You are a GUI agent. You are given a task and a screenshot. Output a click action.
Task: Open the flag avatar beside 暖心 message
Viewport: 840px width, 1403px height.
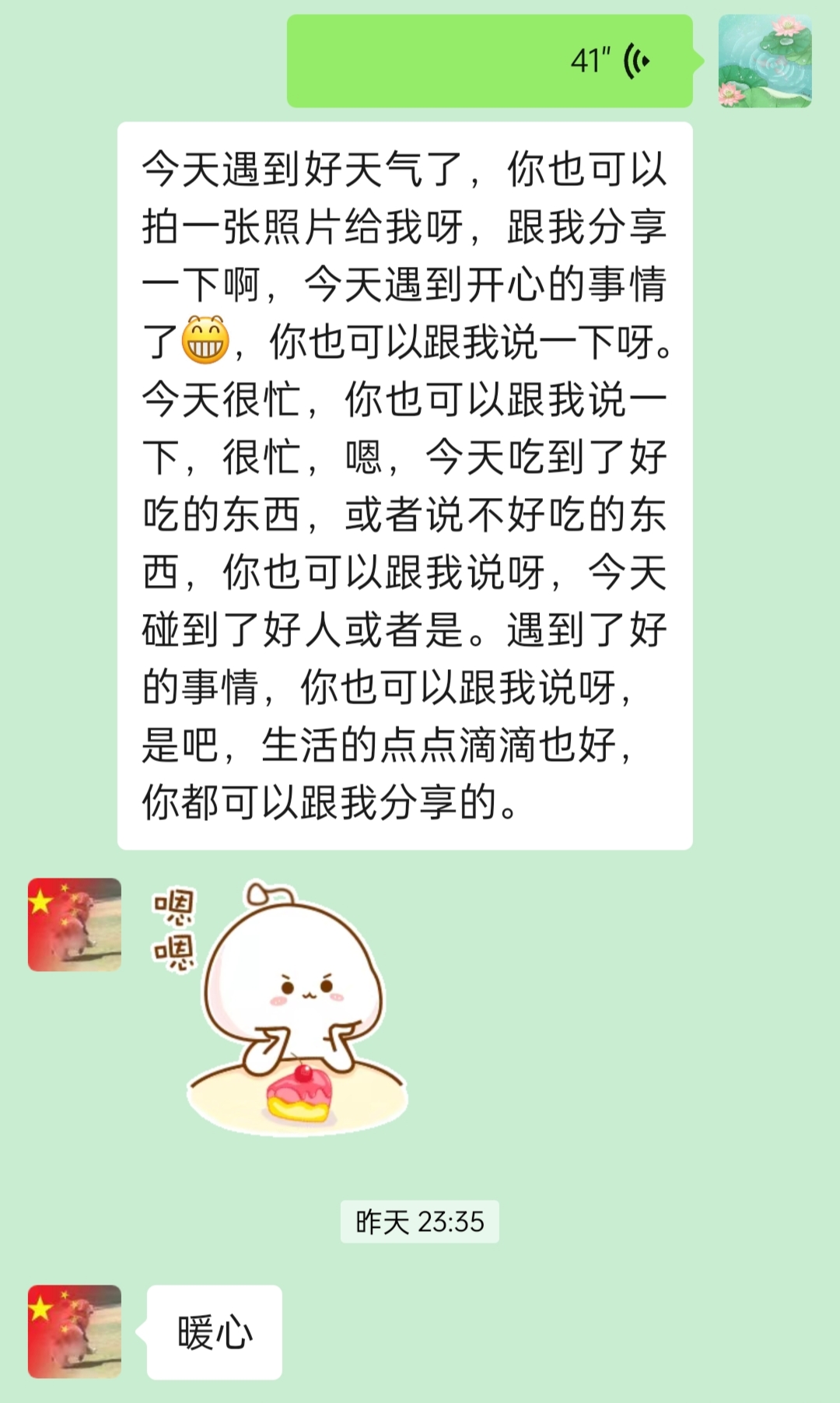point(75,1331)
